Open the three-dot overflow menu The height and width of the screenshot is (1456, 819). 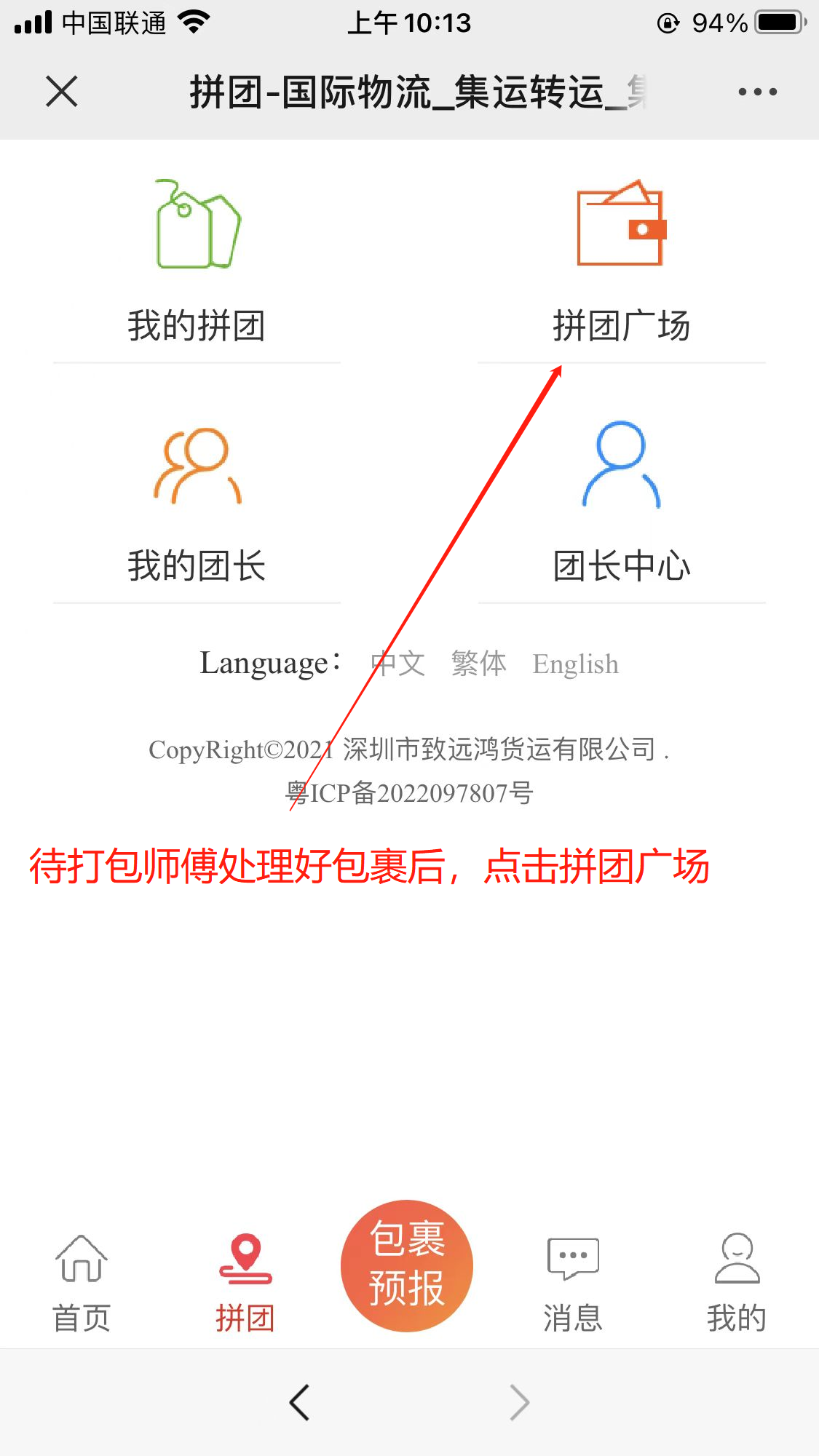pos(757,92)
